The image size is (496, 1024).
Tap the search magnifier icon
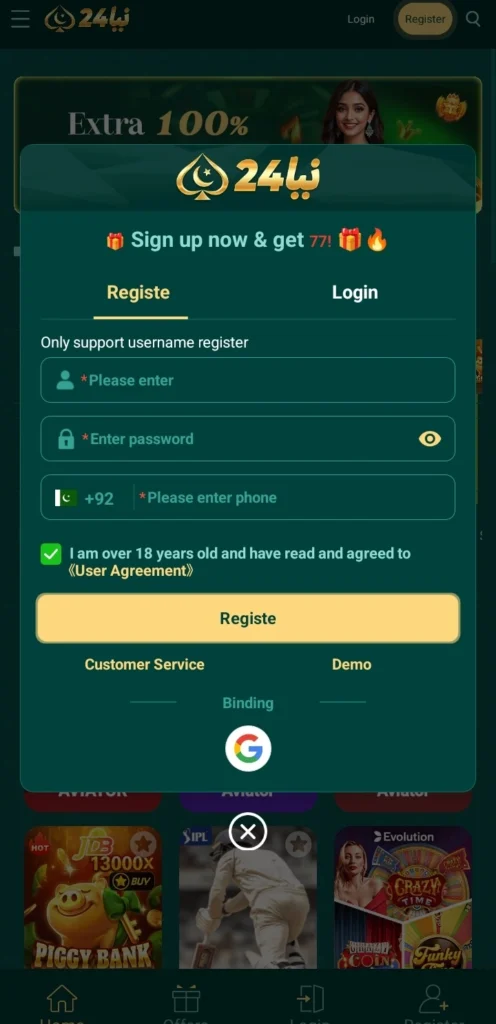[473, 19]
